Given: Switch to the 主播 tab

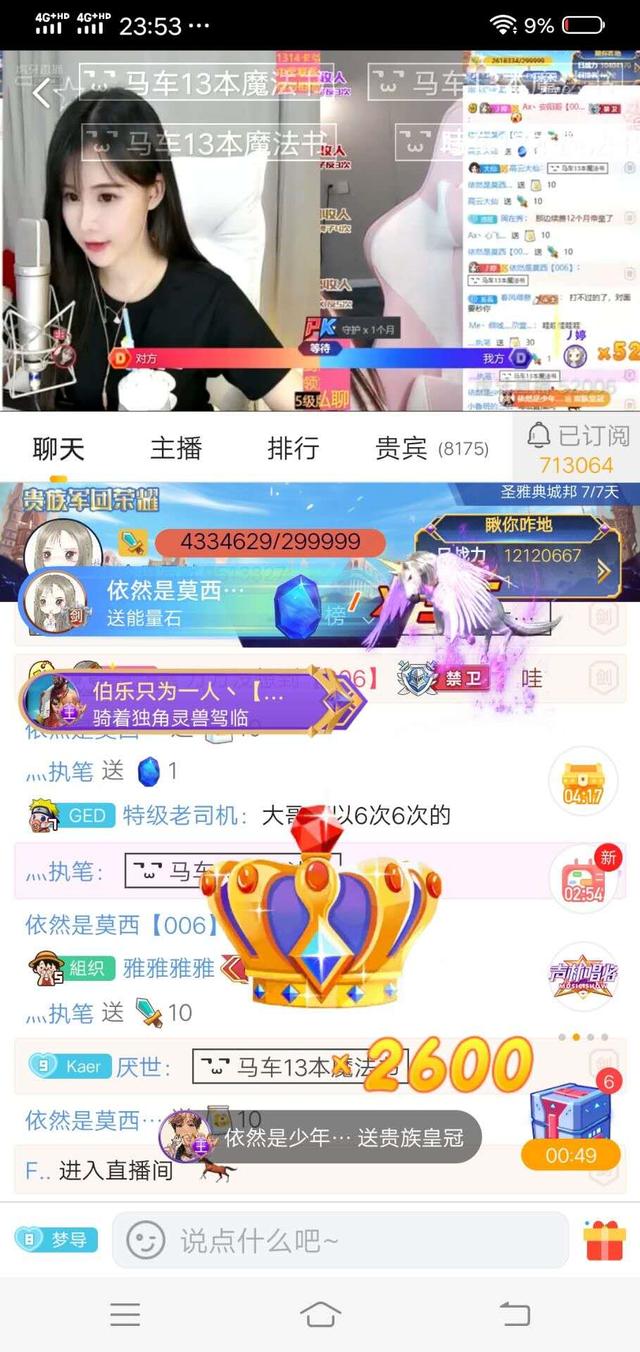Looking at the screenshot, I should 176,448.
